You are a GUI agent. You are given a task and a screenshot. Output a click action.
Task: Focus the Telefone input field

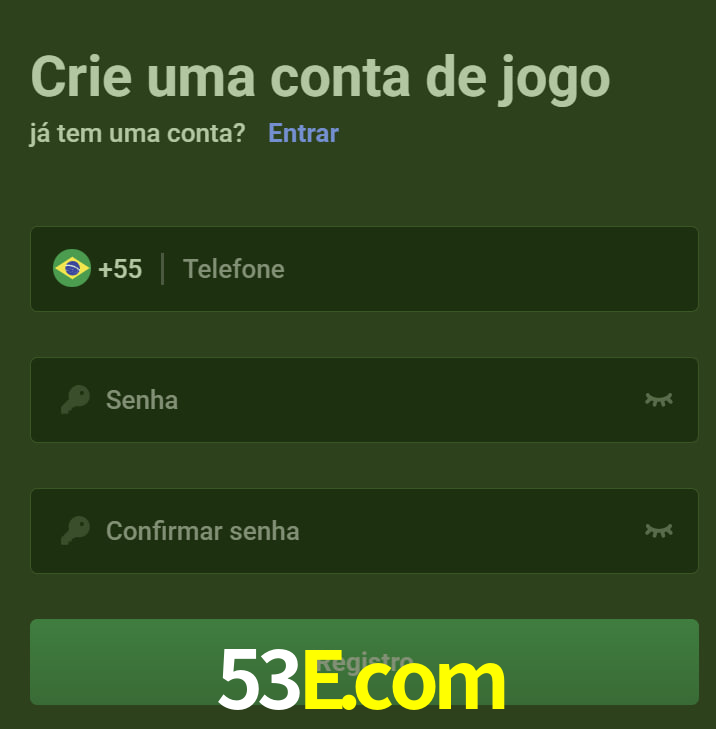[x=430, y=269]
